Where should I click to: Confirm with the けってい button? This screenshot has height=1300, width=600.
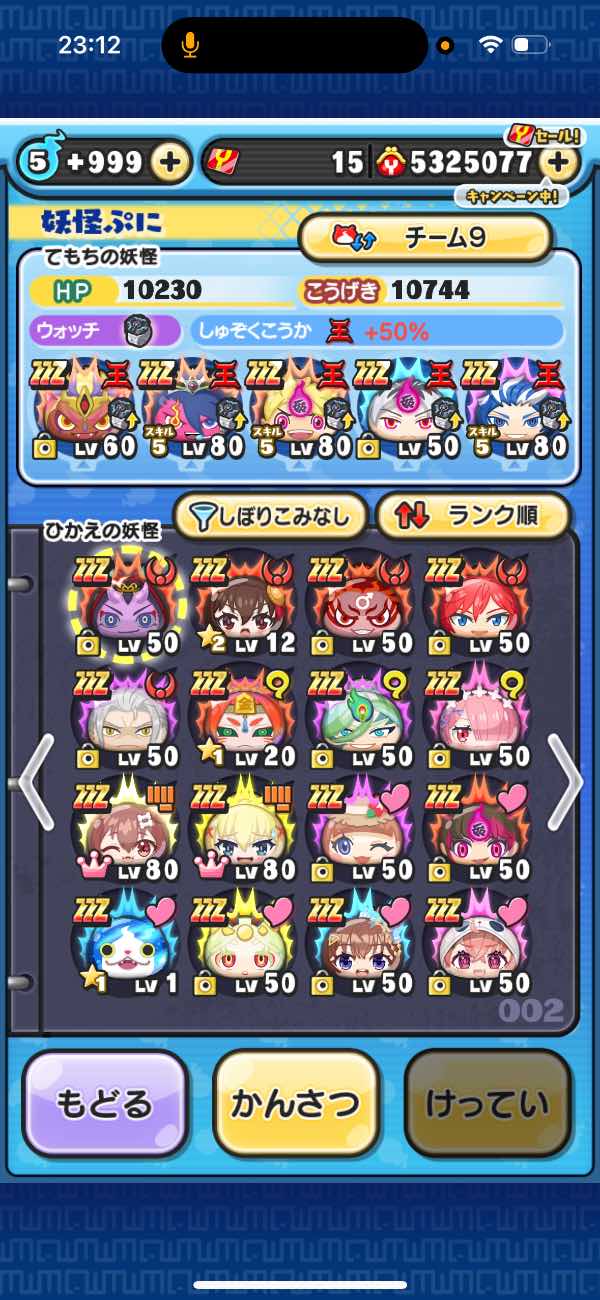(x=487, y=1103)
